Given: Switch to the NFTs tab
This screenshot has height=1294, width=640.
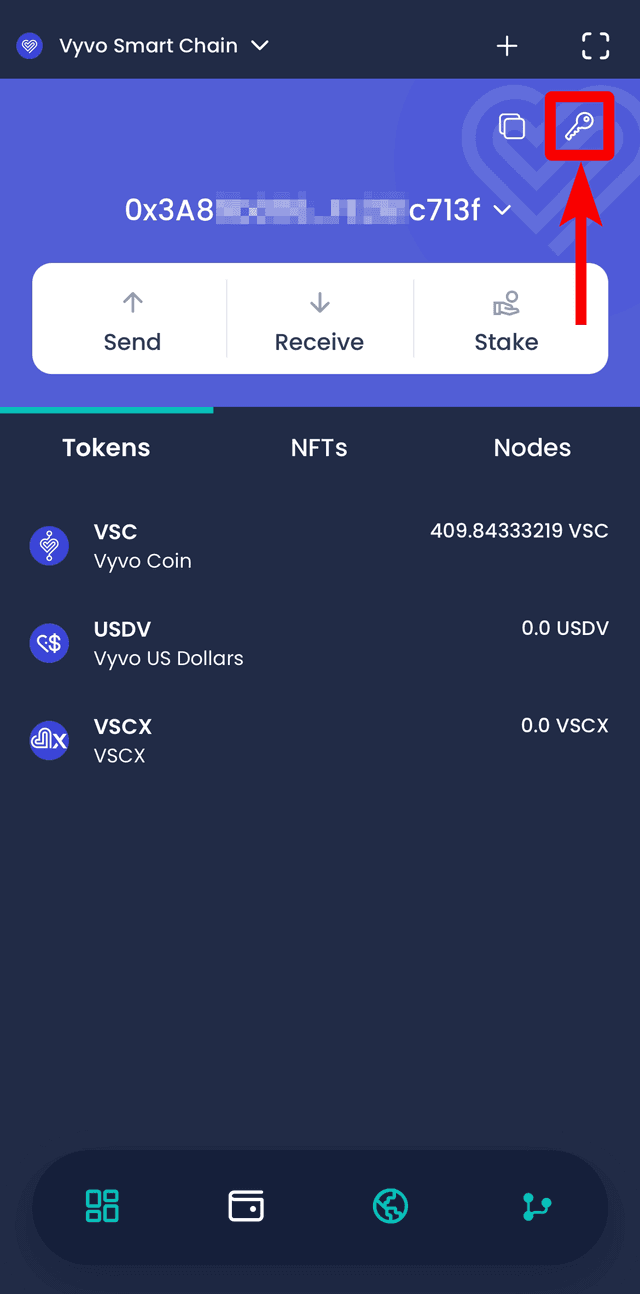Looking at the screenshot, I should [319, 448].
